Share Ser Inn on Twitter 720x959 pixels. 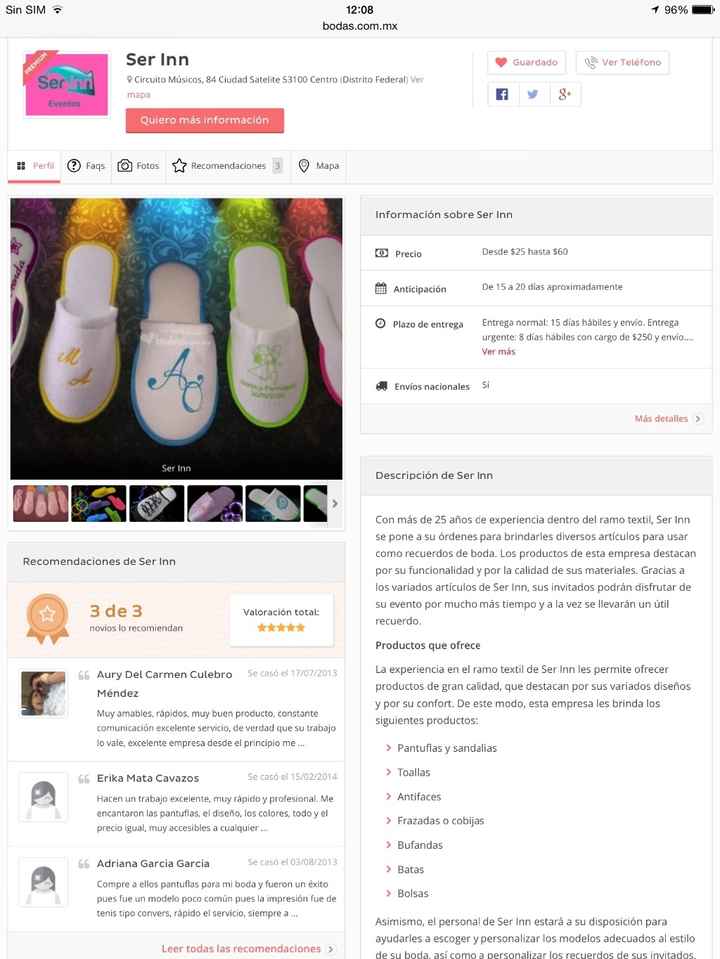click(x=533, y=94)
